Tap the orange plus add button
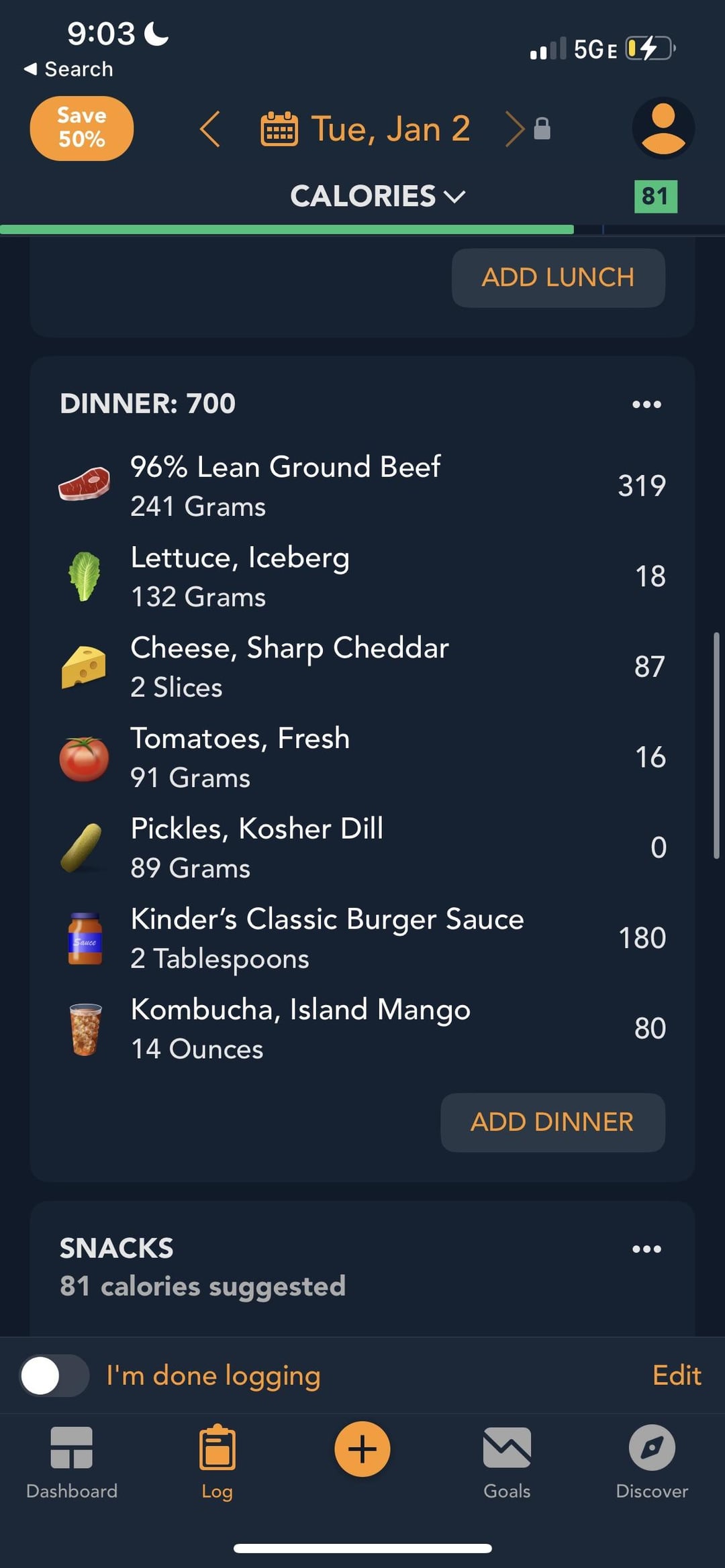Viewport: 725px width, 1568px height. (362, 1449)
